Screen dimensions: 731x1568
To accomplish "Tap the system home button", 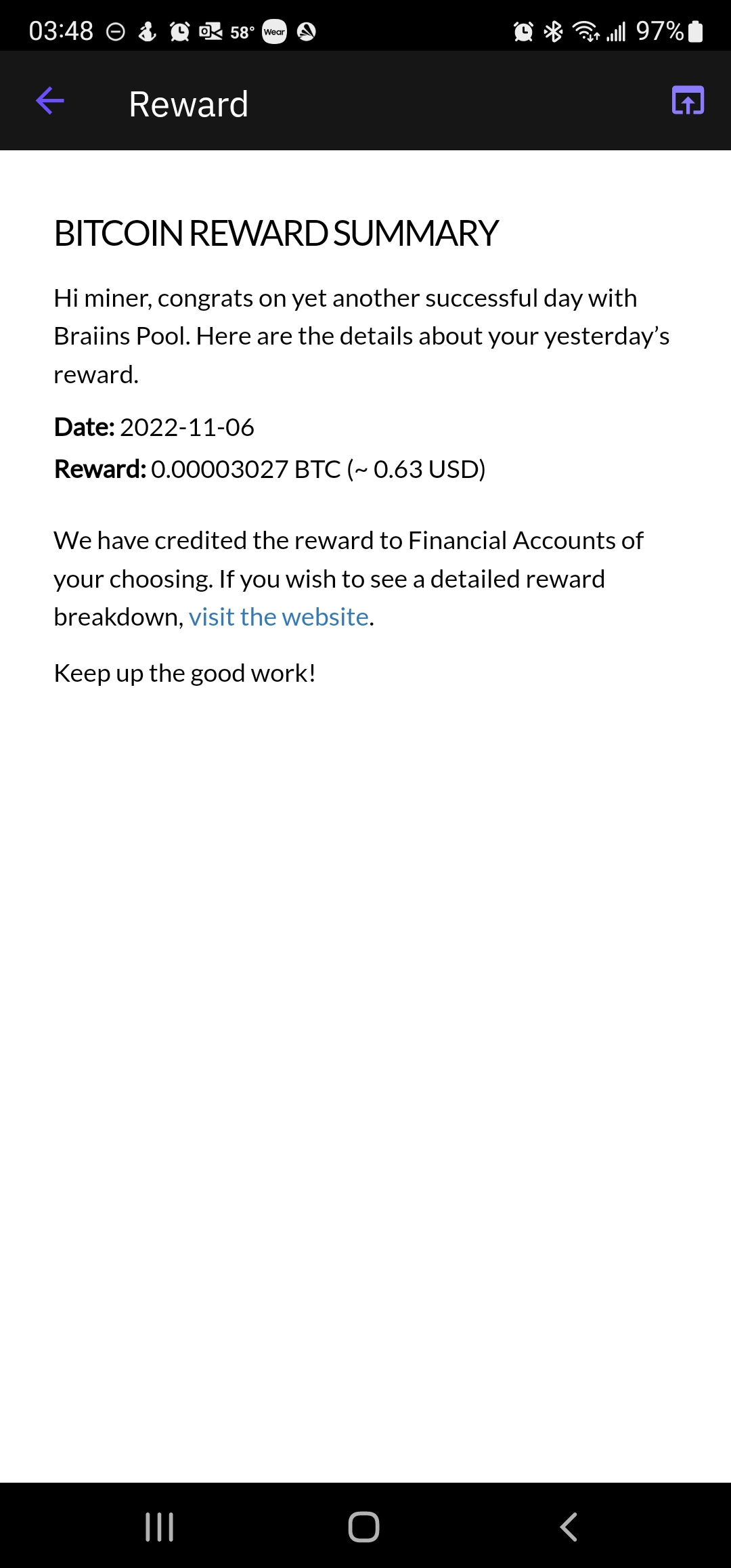I will (363, 1527).
